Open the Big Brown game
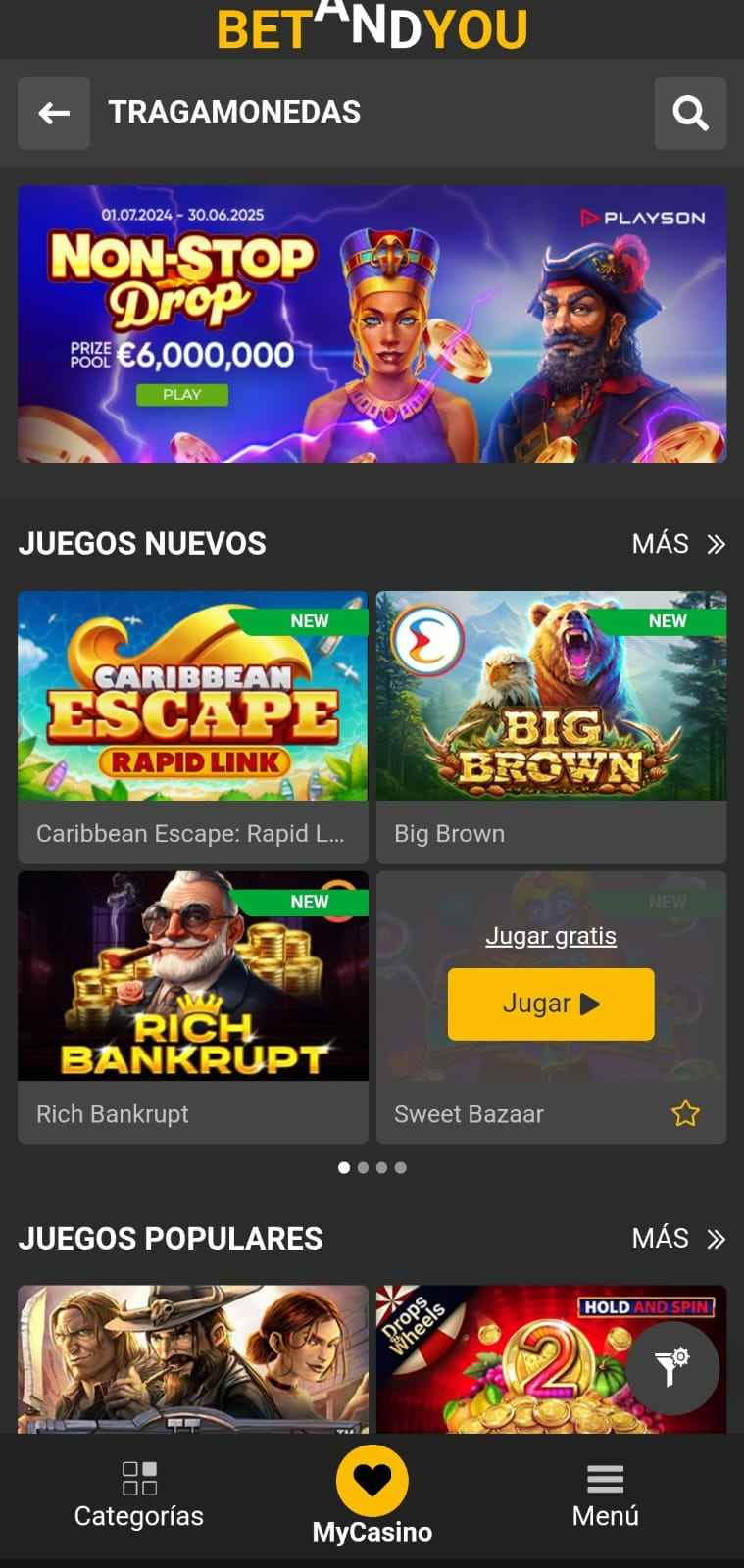The image size is (744, 1568). (x=551, y=726)
